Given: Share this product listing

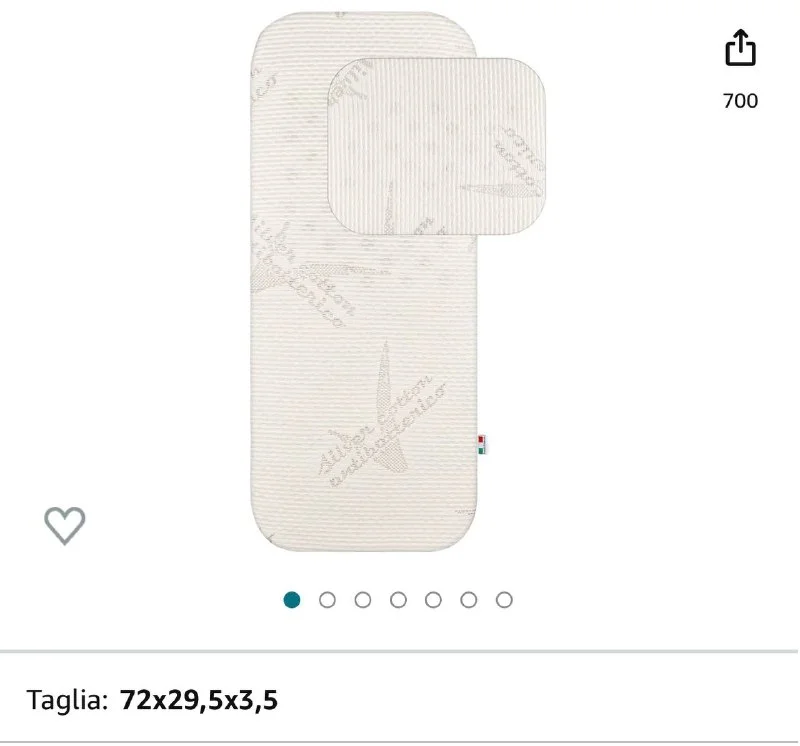Looking at the screenshot, I should pyautogui.click(x=739, y=48).
